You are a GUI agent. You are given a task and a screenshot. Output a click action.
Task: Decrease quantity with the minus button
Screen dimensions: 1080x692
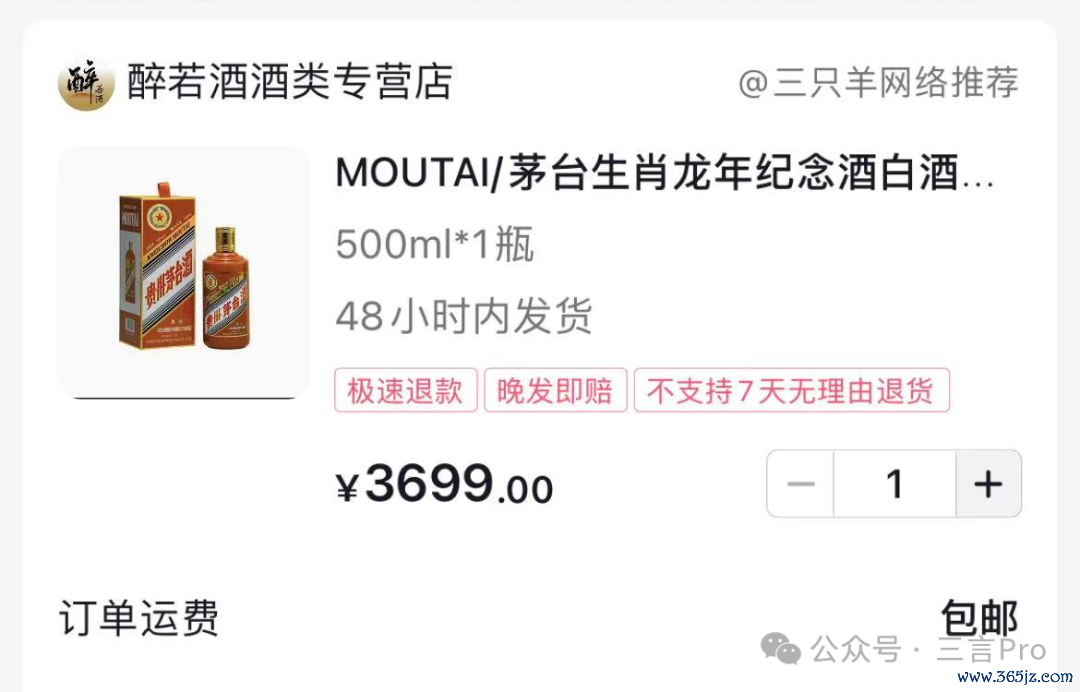[x=801, y=484]
